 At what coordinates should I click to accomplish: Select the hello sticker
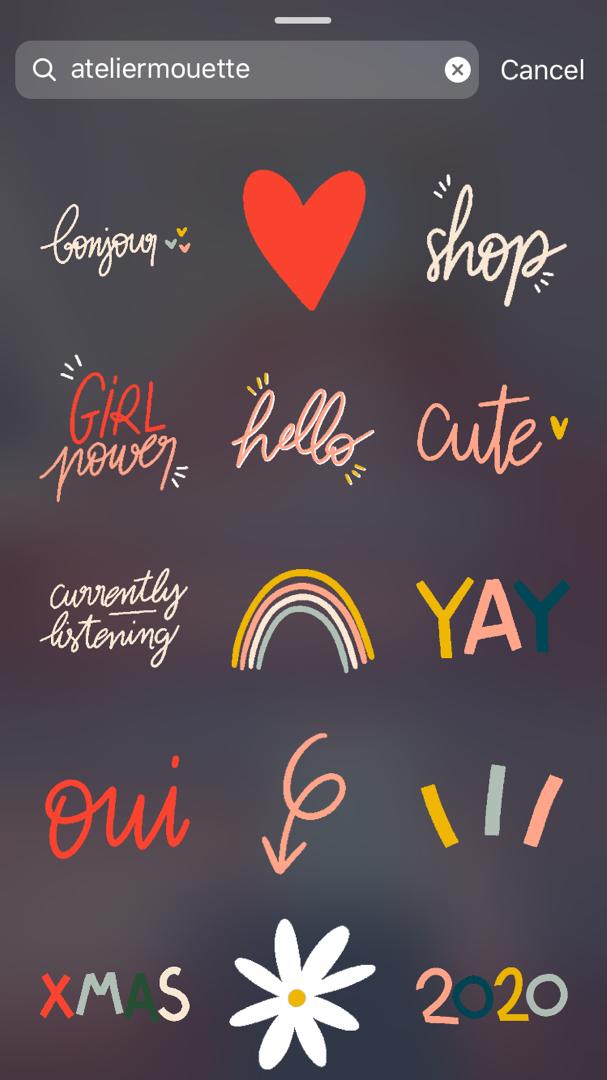coord(303,430)
